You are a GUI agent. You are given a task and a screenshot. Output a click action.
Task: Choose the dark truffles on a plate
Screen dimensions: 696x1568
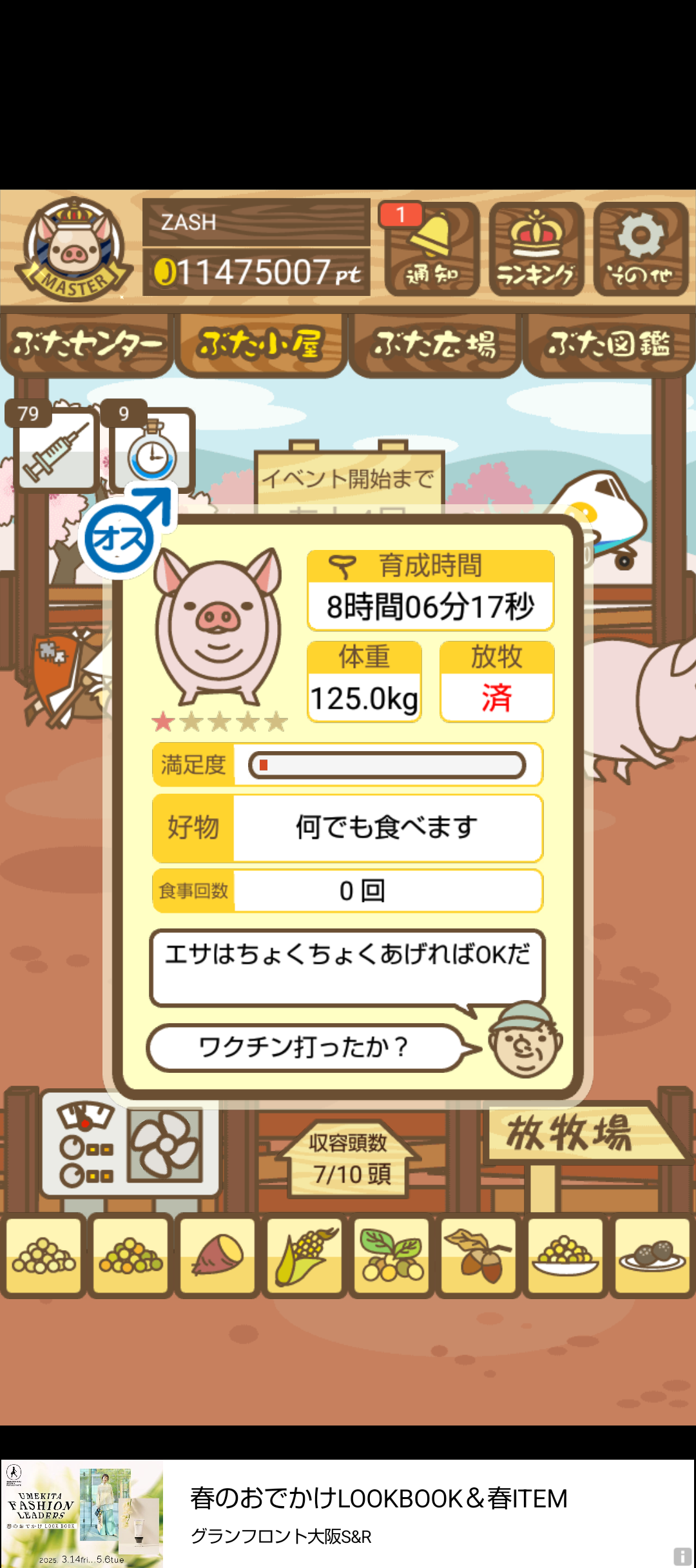pyautogui.click(x=652, y=1255)
